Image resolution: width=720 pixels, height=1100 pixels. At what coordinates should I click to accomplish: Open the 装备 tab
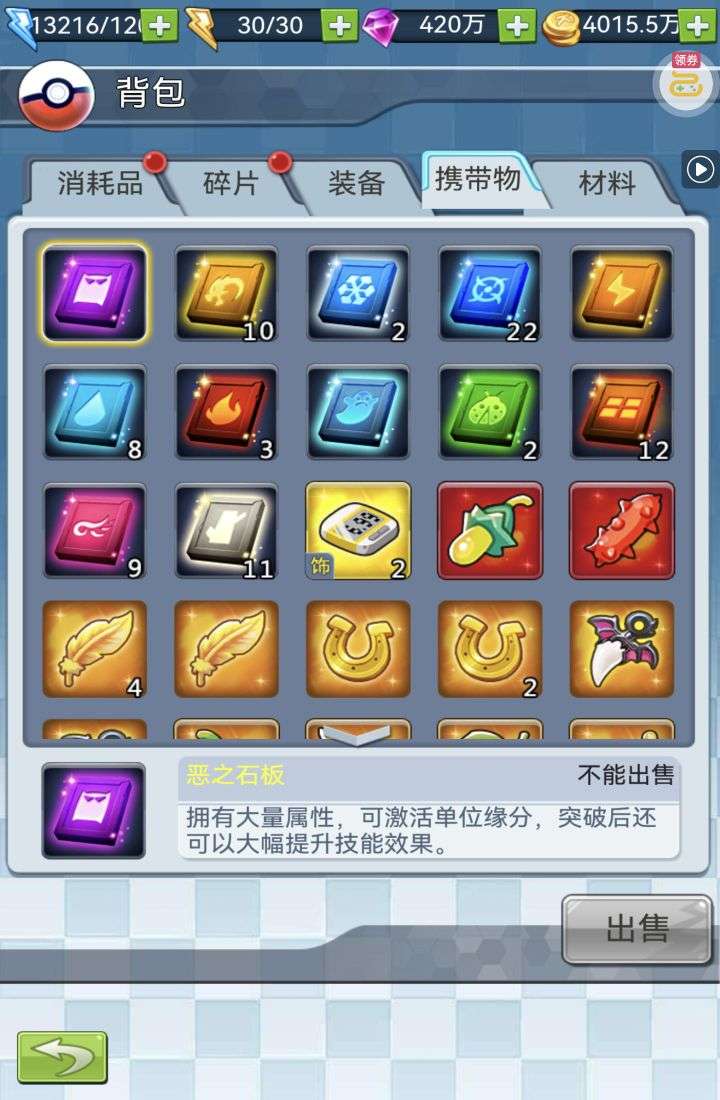[x=356, y=184]
